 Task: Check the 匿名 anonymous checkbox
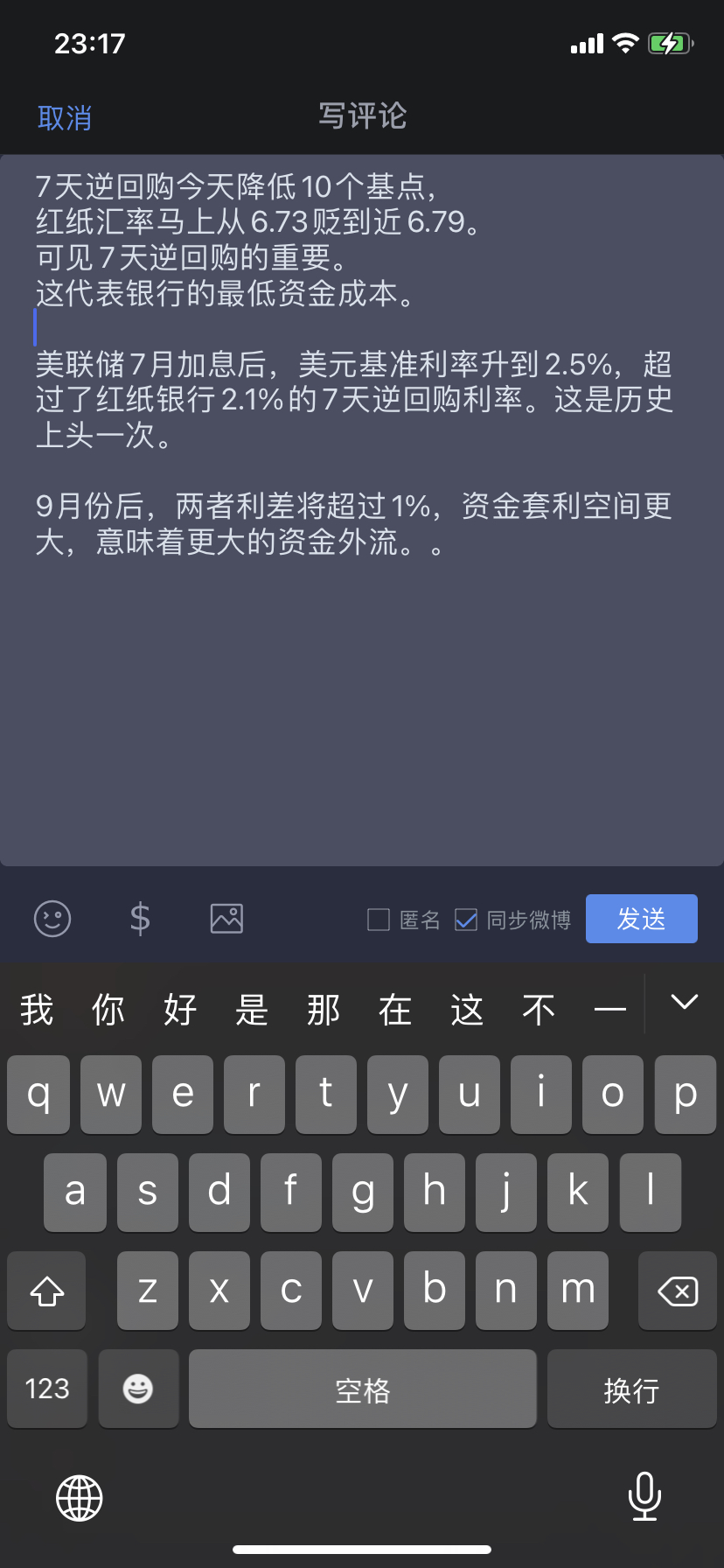(379, 920)
